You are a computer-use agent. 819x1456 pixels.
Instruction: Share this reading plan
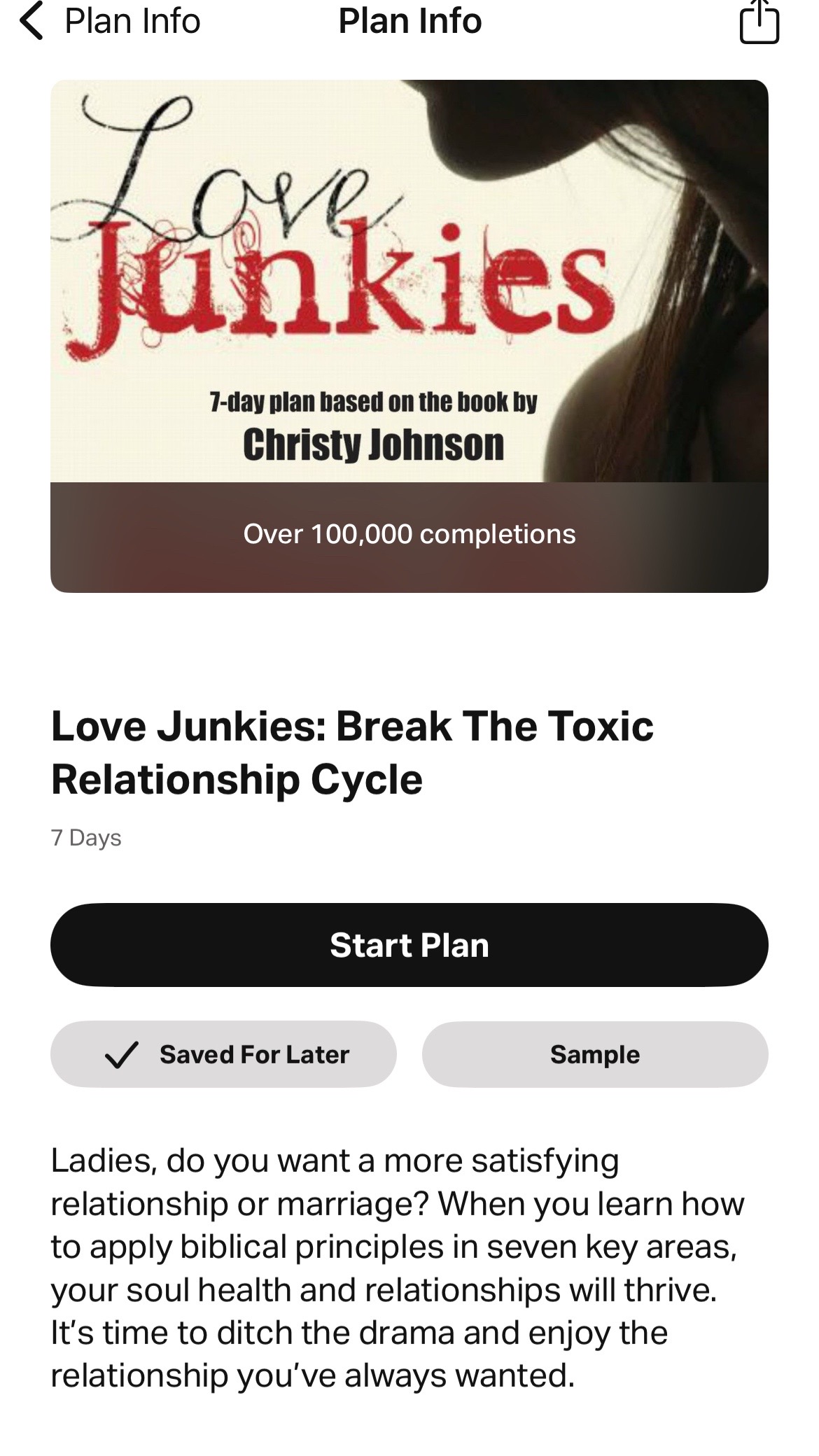coord(759,22)
